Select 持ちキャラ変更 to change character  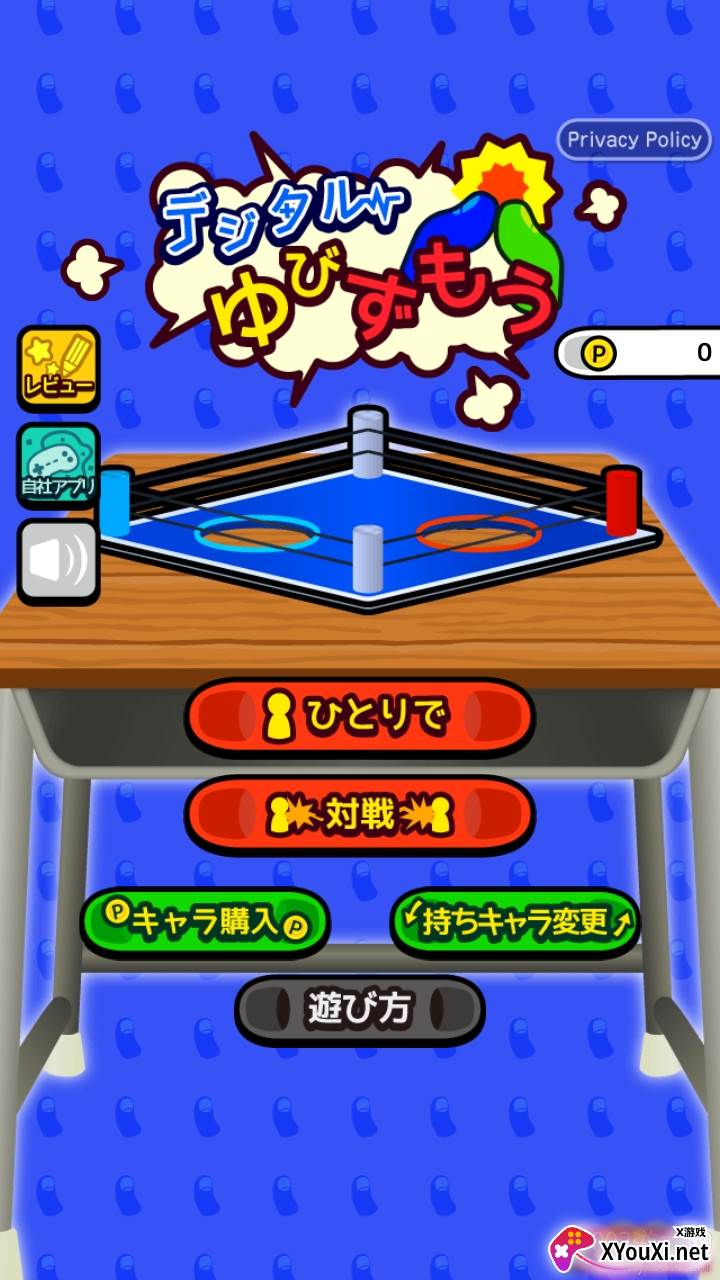coord(515,922)
